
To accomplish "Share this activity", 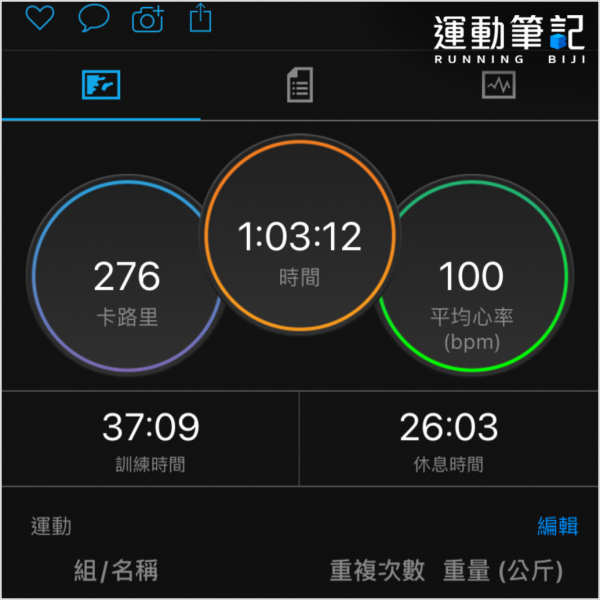I will tap(200, 17).
